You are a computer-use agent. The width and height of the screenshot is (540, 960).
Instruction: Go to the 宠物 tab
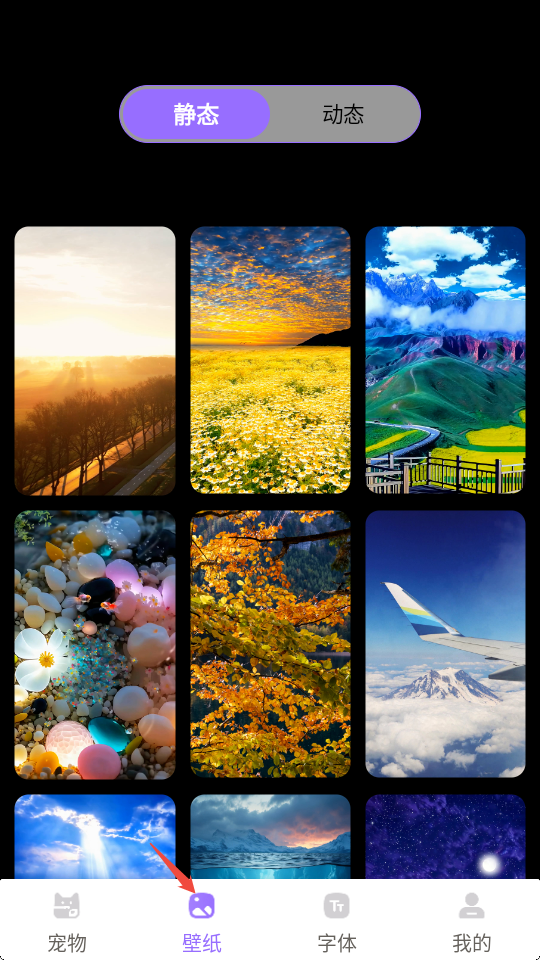point(67,923)
